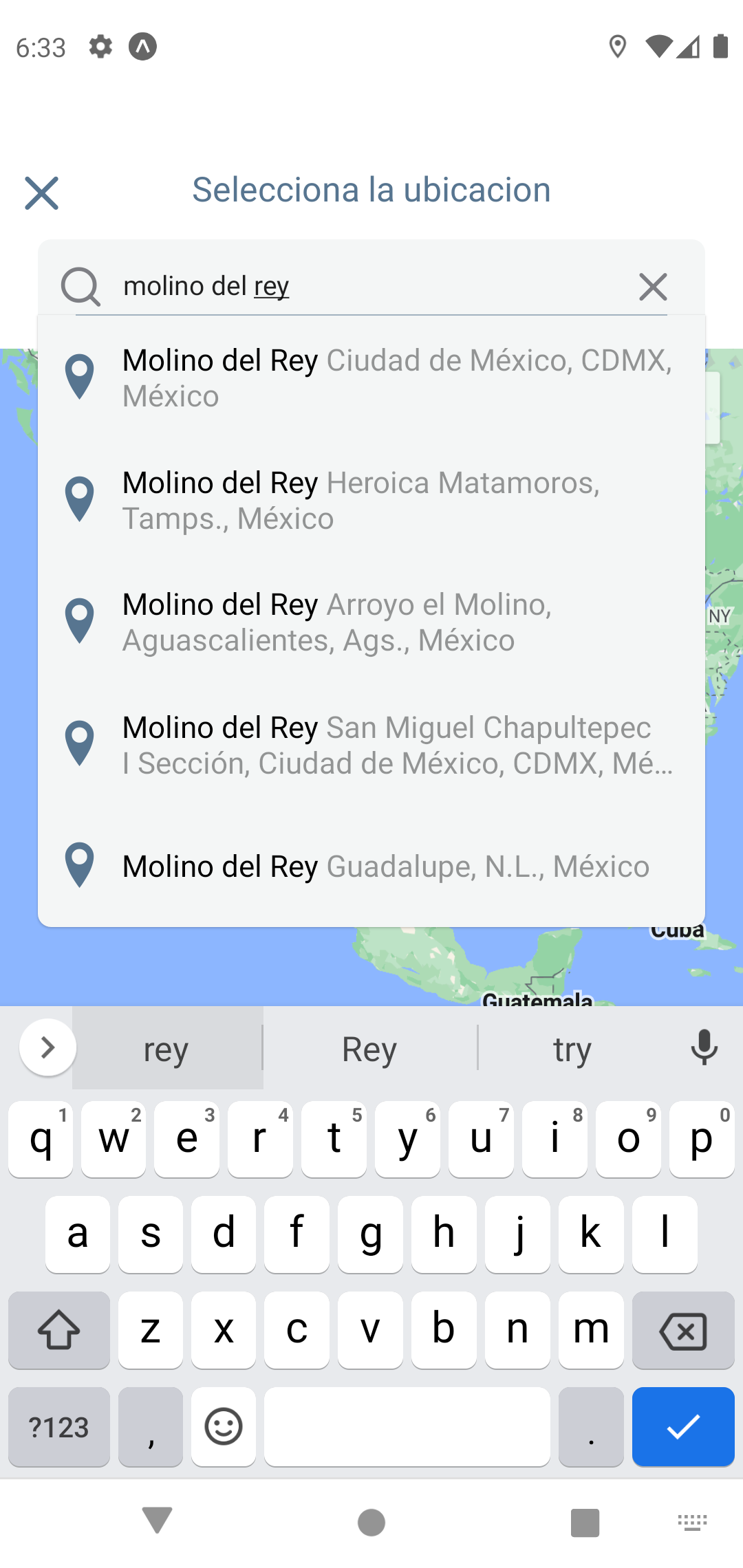The height and width of the screenshot is (1568, 743).
Task: Open the emoji keyboard
Action: click(x=224, y=1427)
